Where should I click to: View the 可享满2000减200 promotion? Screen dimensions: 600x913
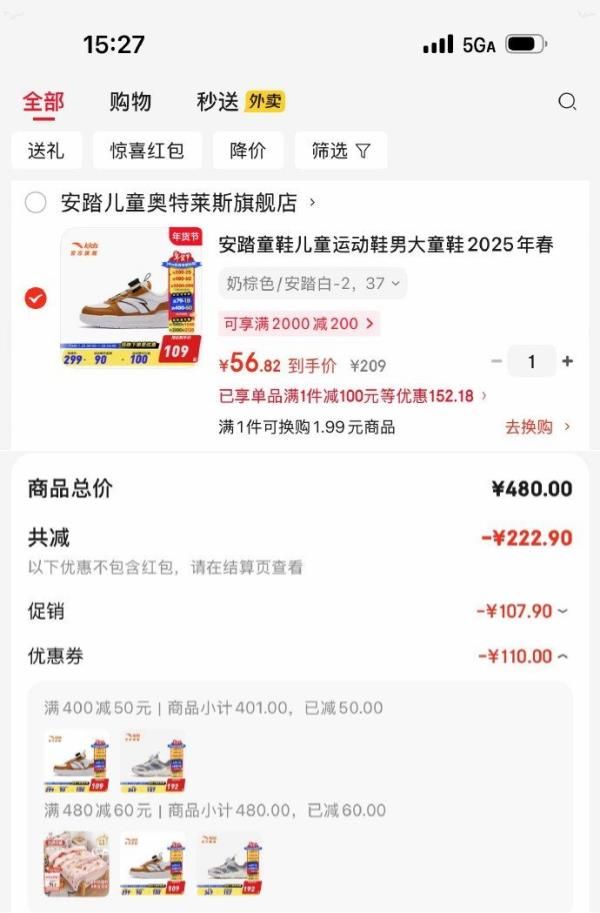point(299,323)
